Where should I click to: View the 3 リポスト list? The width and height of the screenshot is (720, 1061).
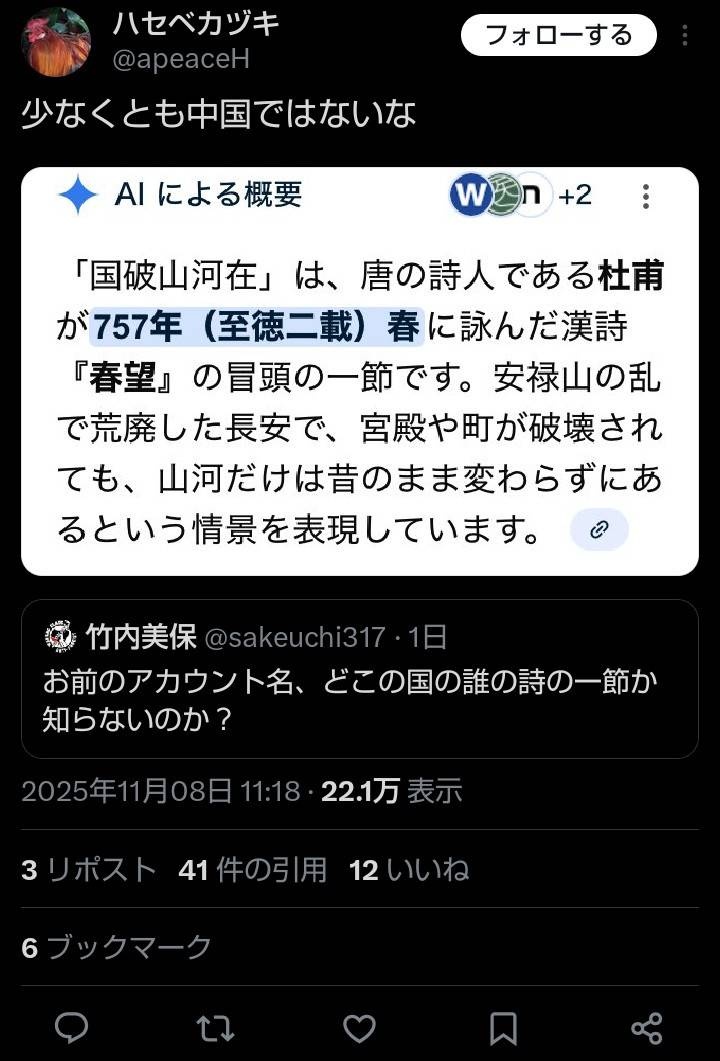[x=89, y=870]
